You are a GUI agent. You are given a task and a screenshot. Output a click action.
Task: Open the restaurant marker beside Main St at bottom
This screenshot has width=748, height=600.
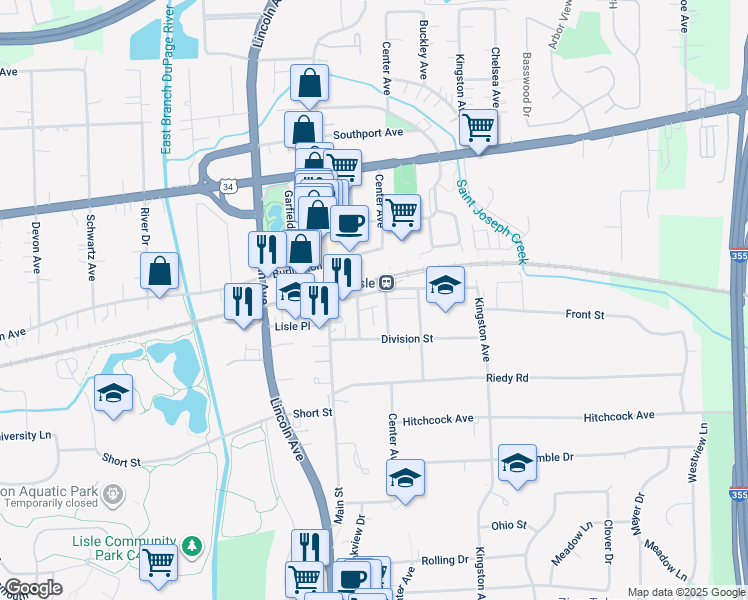(310, 546)
